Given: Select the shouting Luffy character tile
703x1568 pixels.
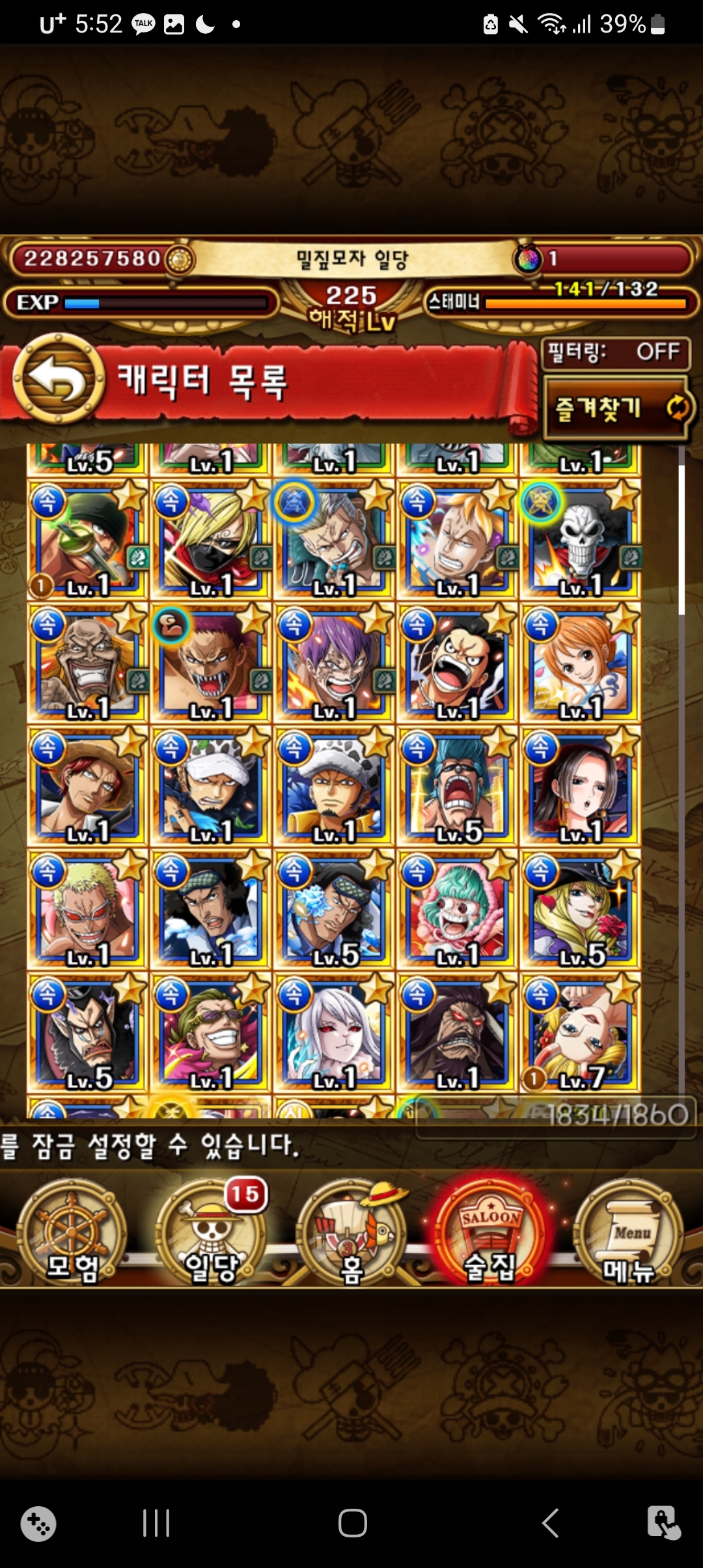Looking at the screenshot, I should 458,662.
